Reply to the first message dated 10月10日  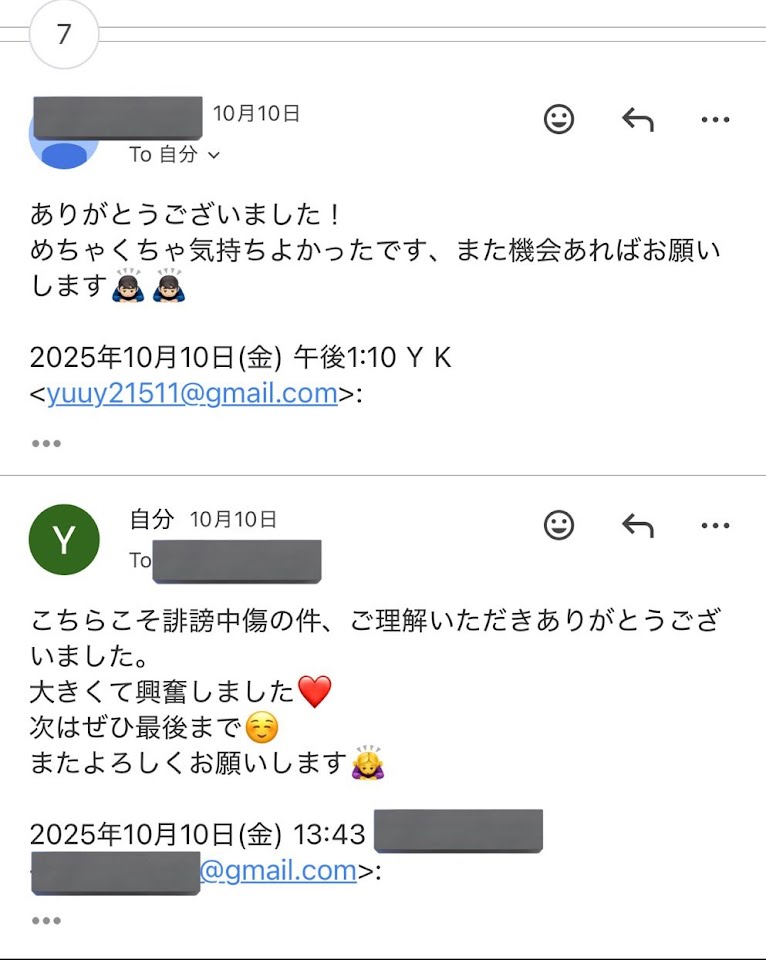click(x=637, y=120)
